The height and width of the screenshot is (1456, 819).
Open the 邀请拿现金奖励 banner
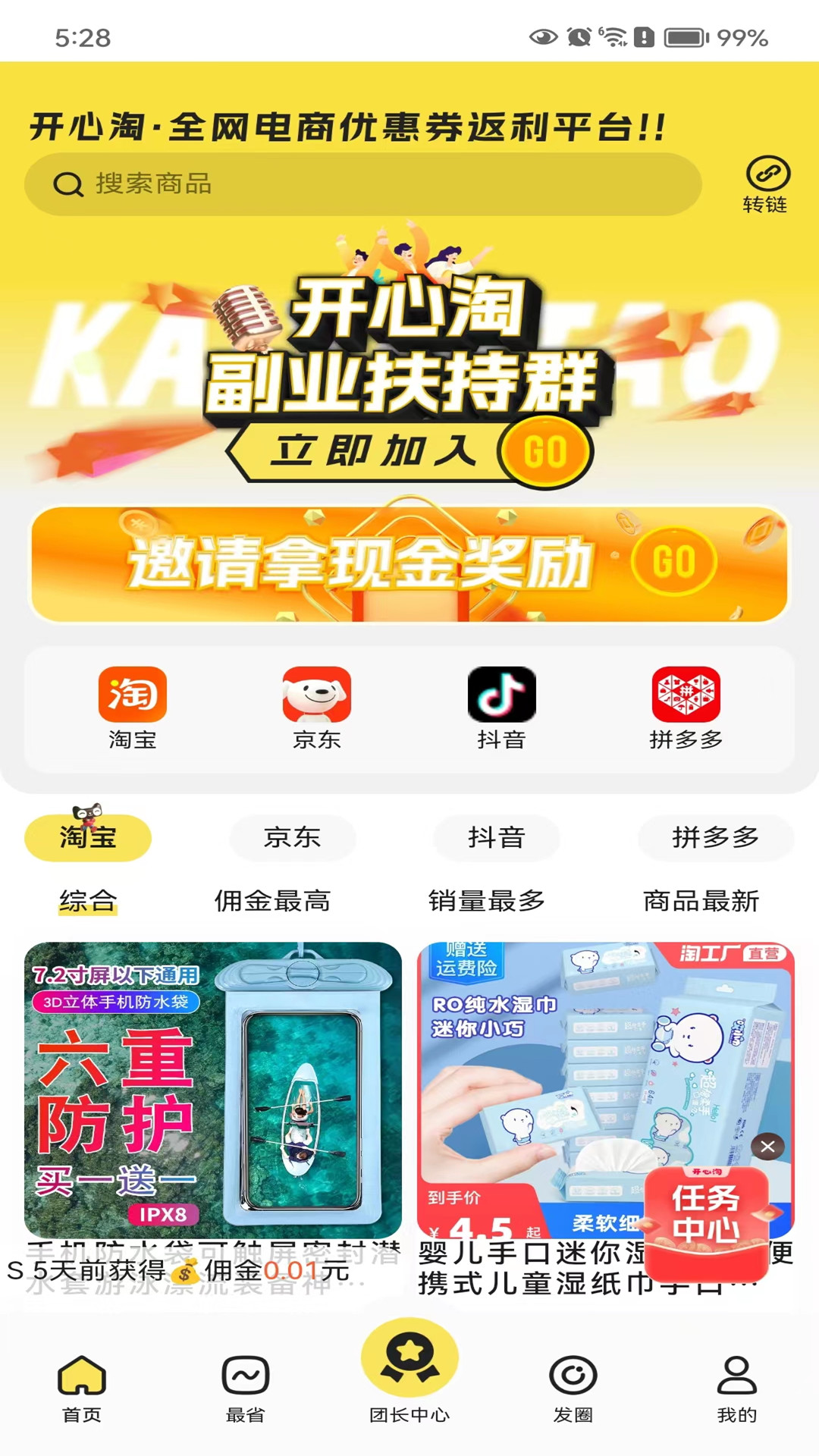(x=409, y=564)
